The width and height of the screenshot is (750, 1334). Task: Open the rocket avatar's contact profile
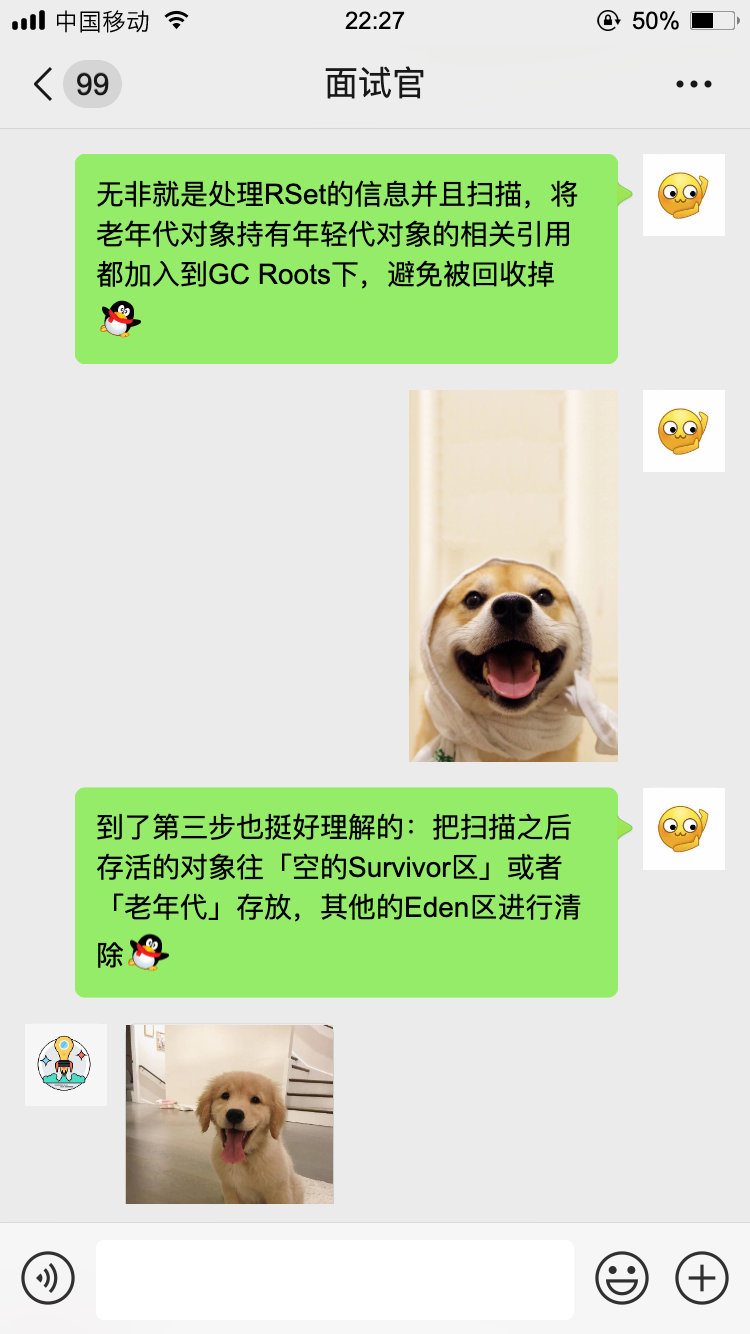65,1065
